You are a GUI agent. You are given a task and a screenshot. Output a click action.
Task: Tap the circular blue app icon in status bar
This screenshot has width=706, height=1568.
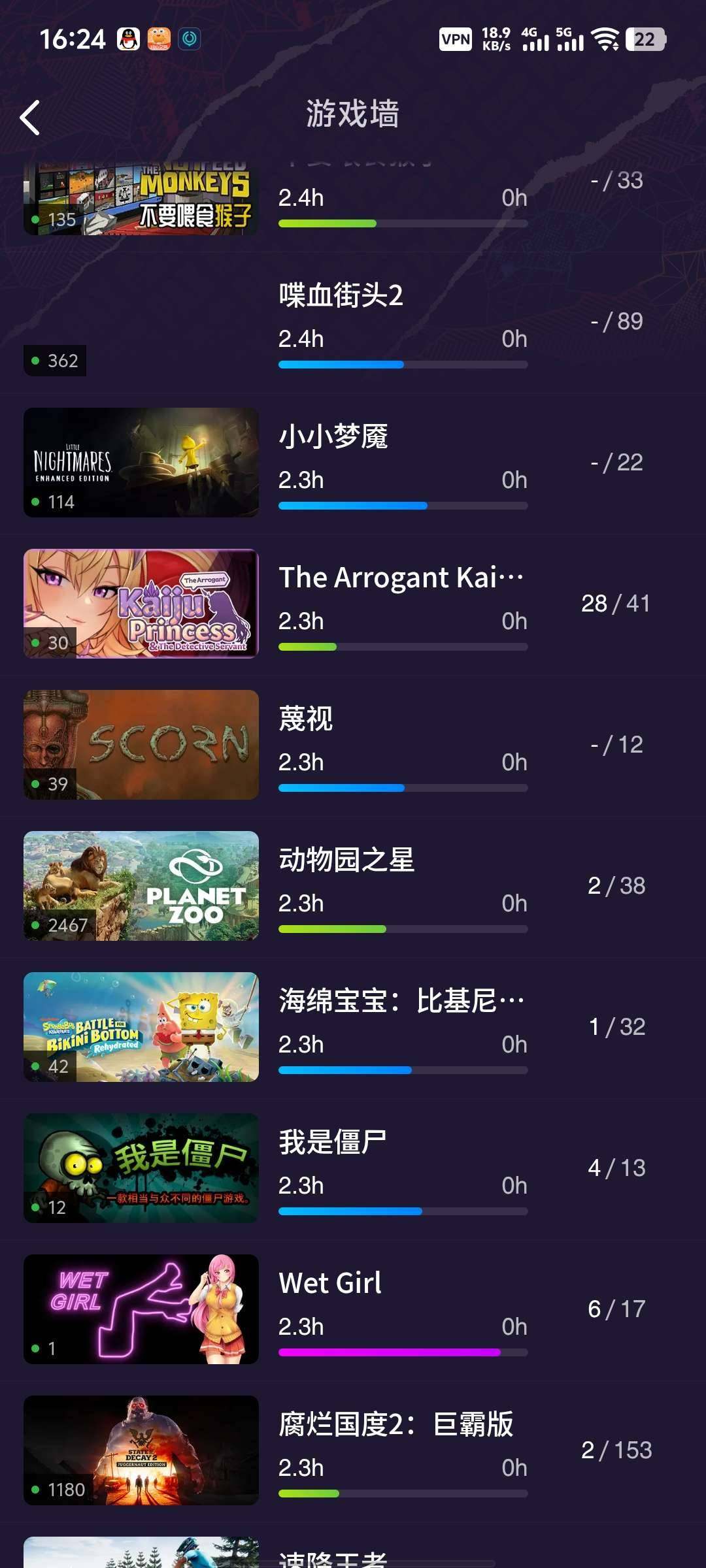coord(190,39)
